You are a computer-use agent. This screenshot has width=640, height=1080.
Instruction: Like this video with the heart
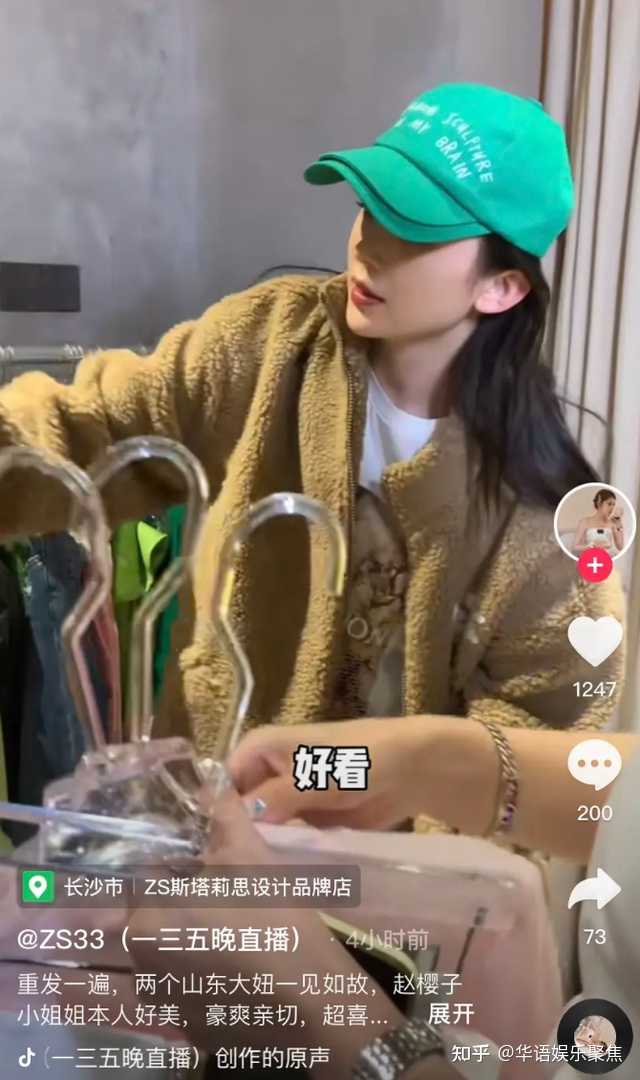click(595, 641)
